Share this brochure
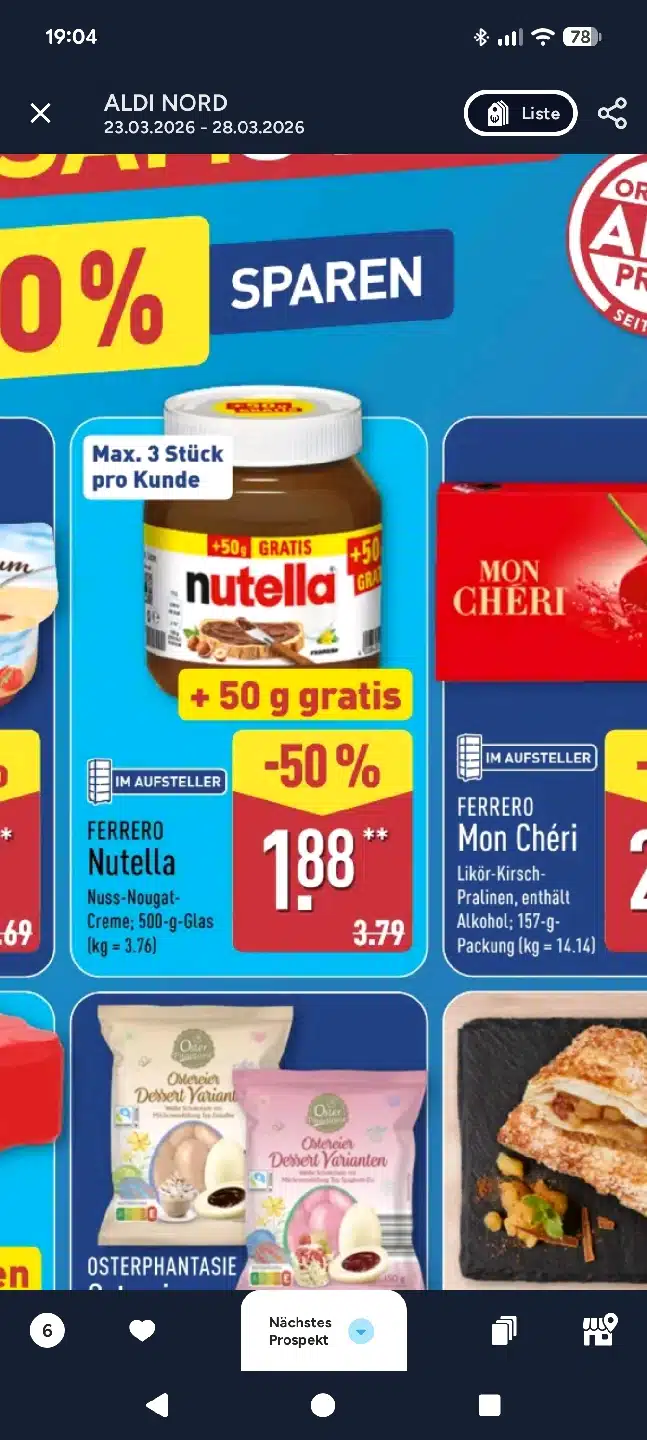Viewport: 647px width, 1440px height. (612, 113)
